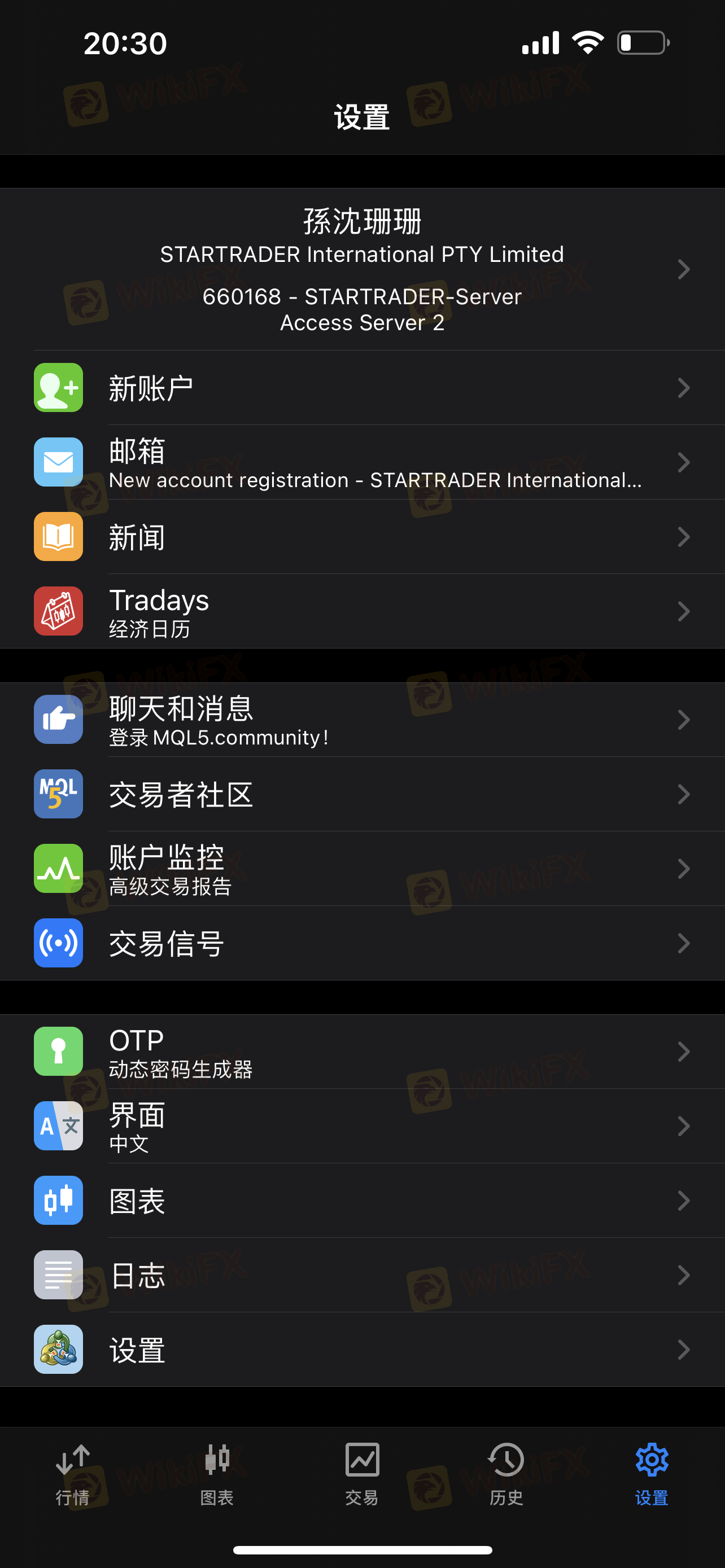
Task: Open the 图表 row in the settings list
Action: 362,1201
